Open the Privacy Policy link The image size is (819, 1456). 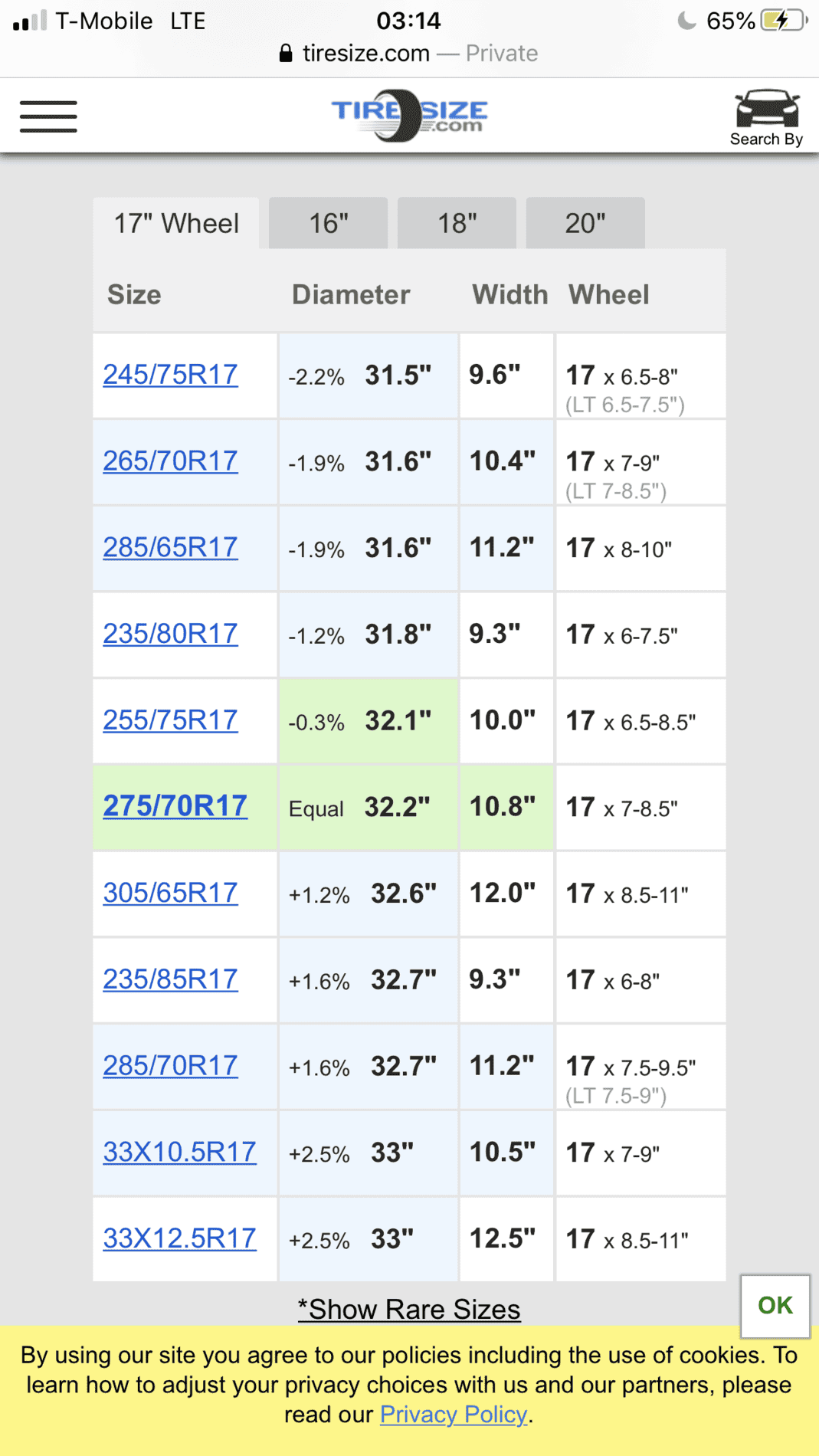[x=454, y=1415]
